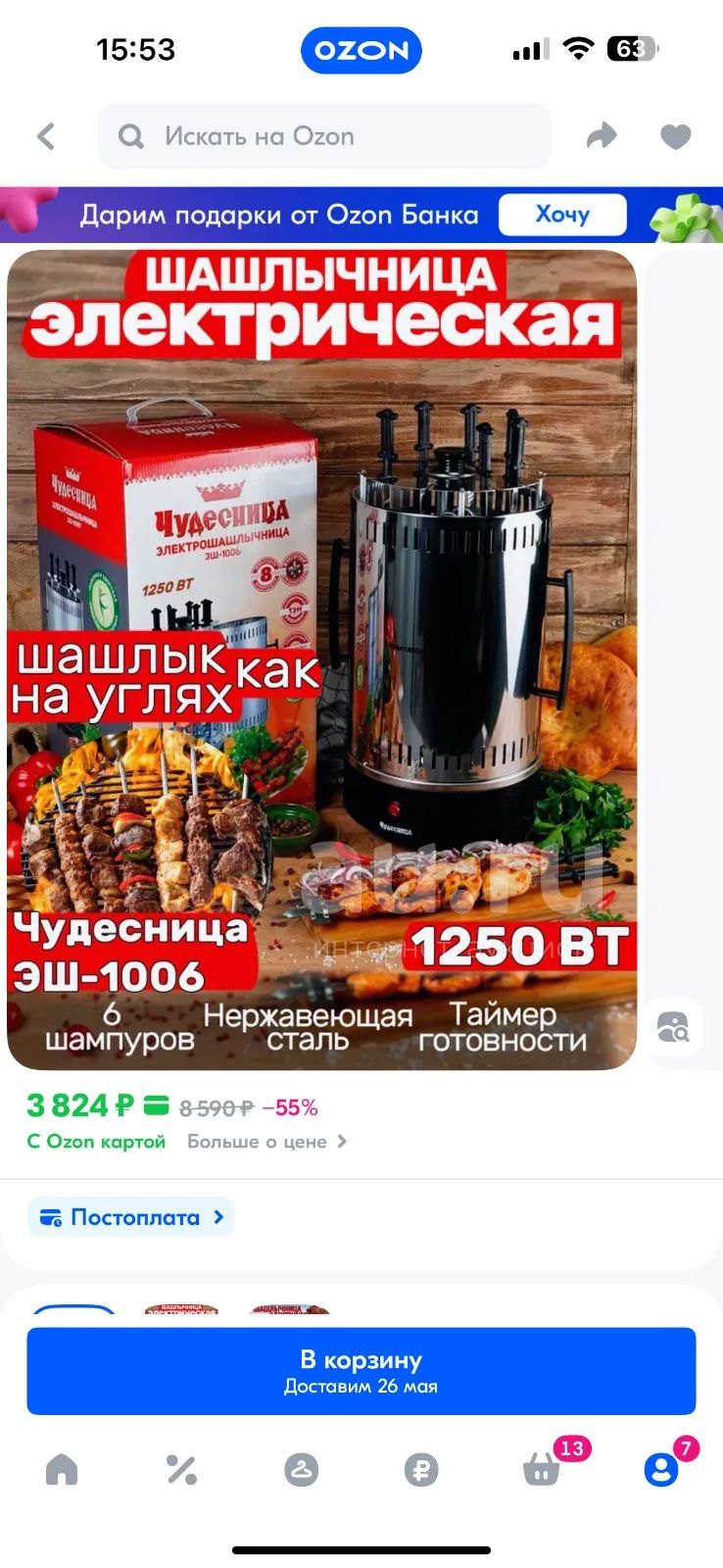
Task: Open the Постоплата option
Action: 131,1217
